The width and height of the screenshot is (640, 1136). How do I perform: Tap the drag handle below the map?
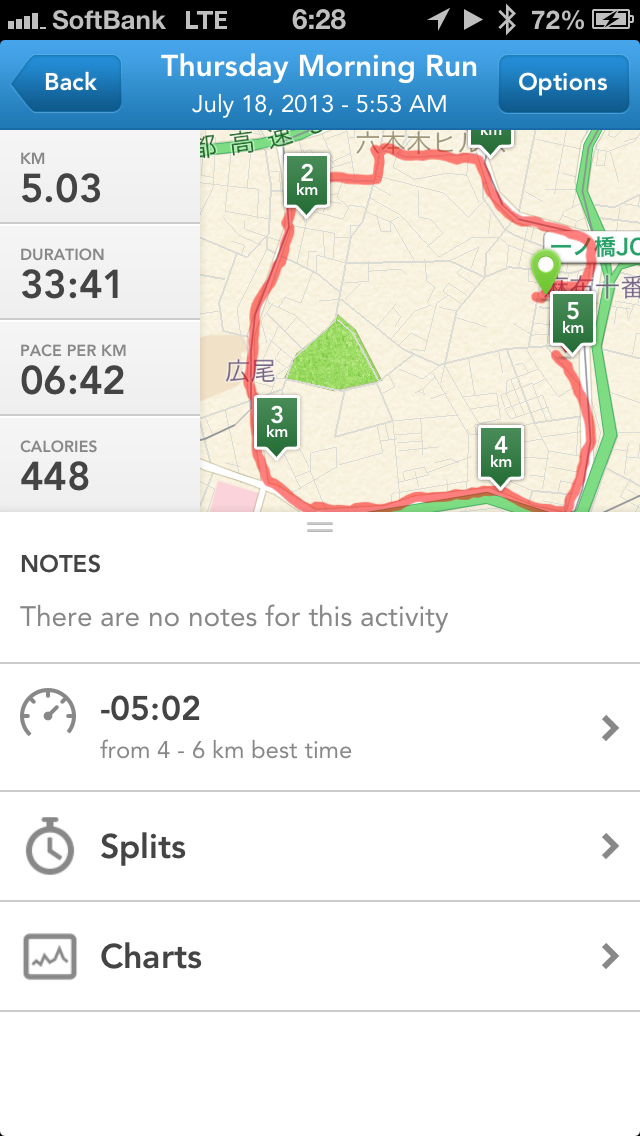click(320, 526)
